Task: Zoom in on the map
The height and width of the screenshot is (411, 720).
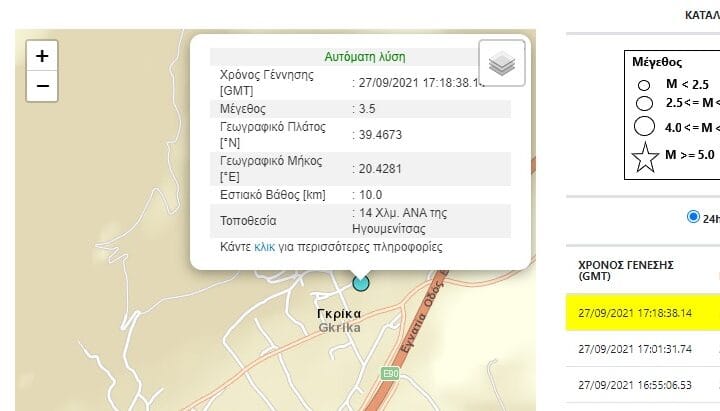Action: click(x=42, y=57)
